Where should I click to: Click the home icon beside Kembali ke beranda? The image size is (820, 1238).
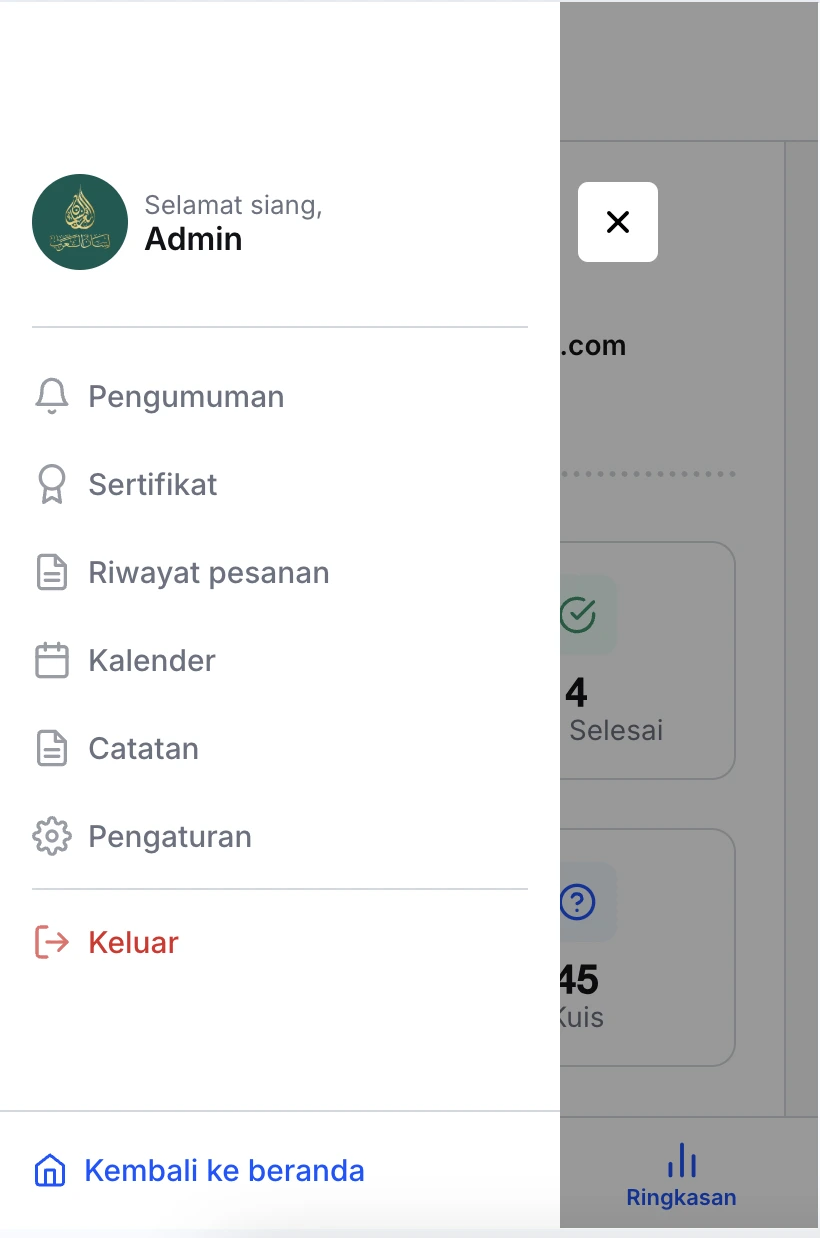click(x=49, y=1170)
